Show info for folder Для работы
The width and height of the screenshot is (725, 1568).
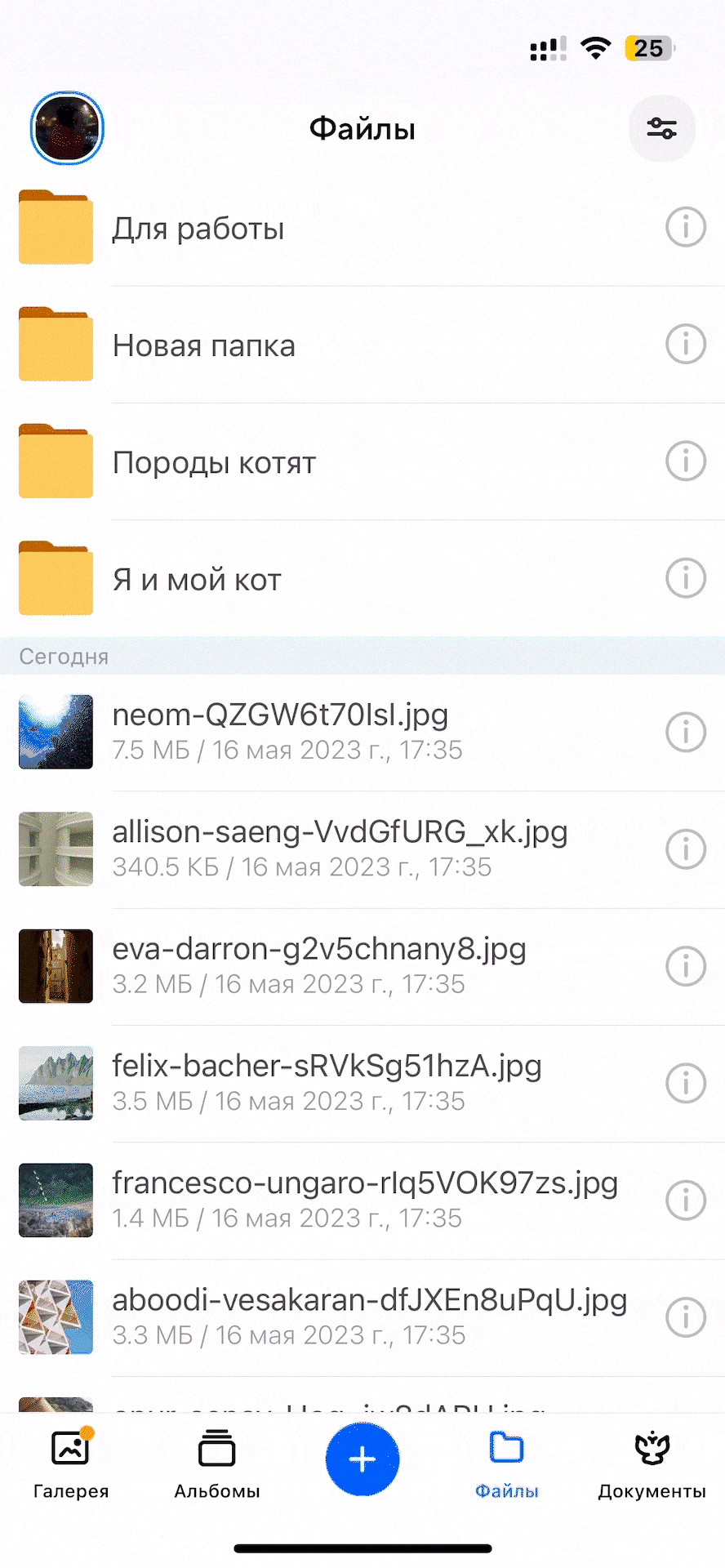pyautogui.click(x=686, y=227)
